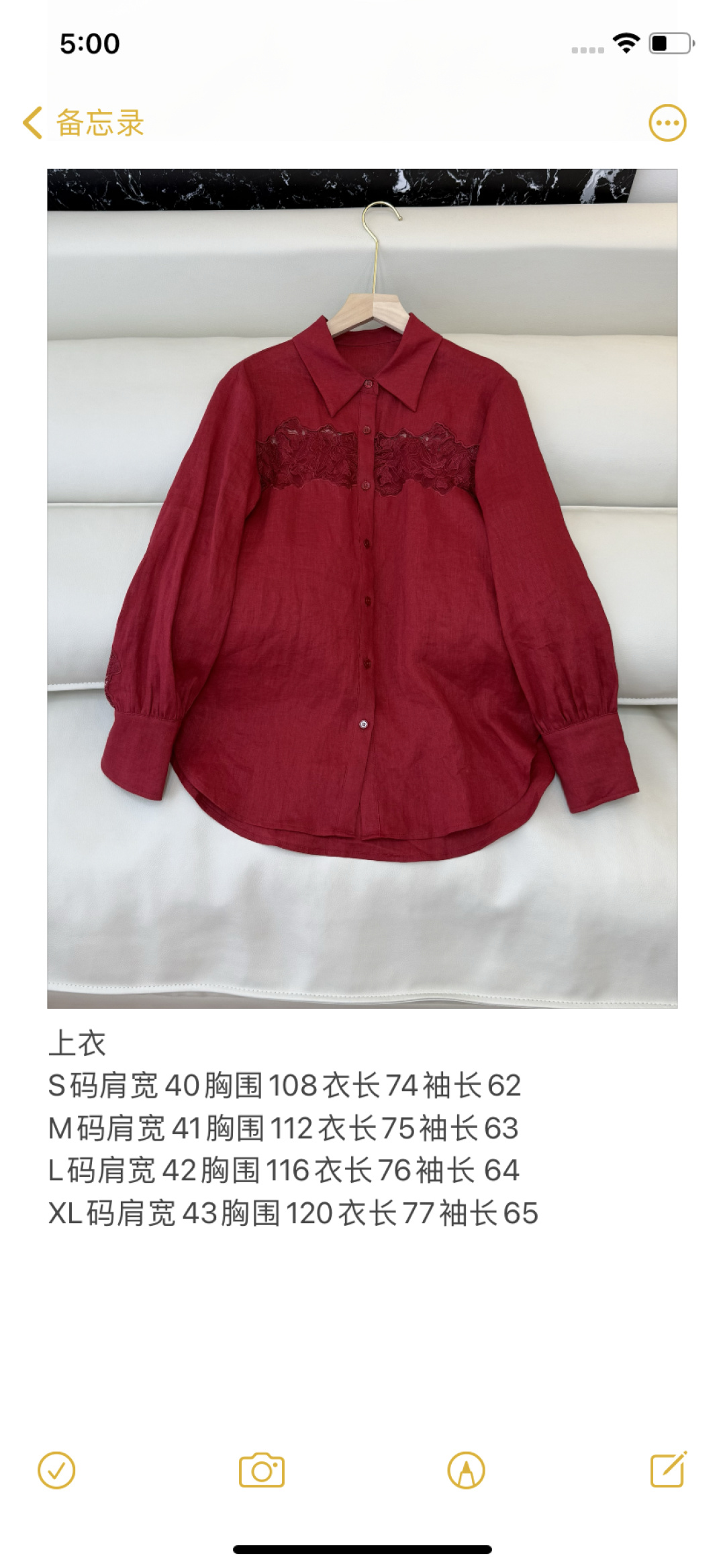Open the camera attachment options
Image resolution: width=725 pixels, height=1568 pixels.
tap(262, 1471)
